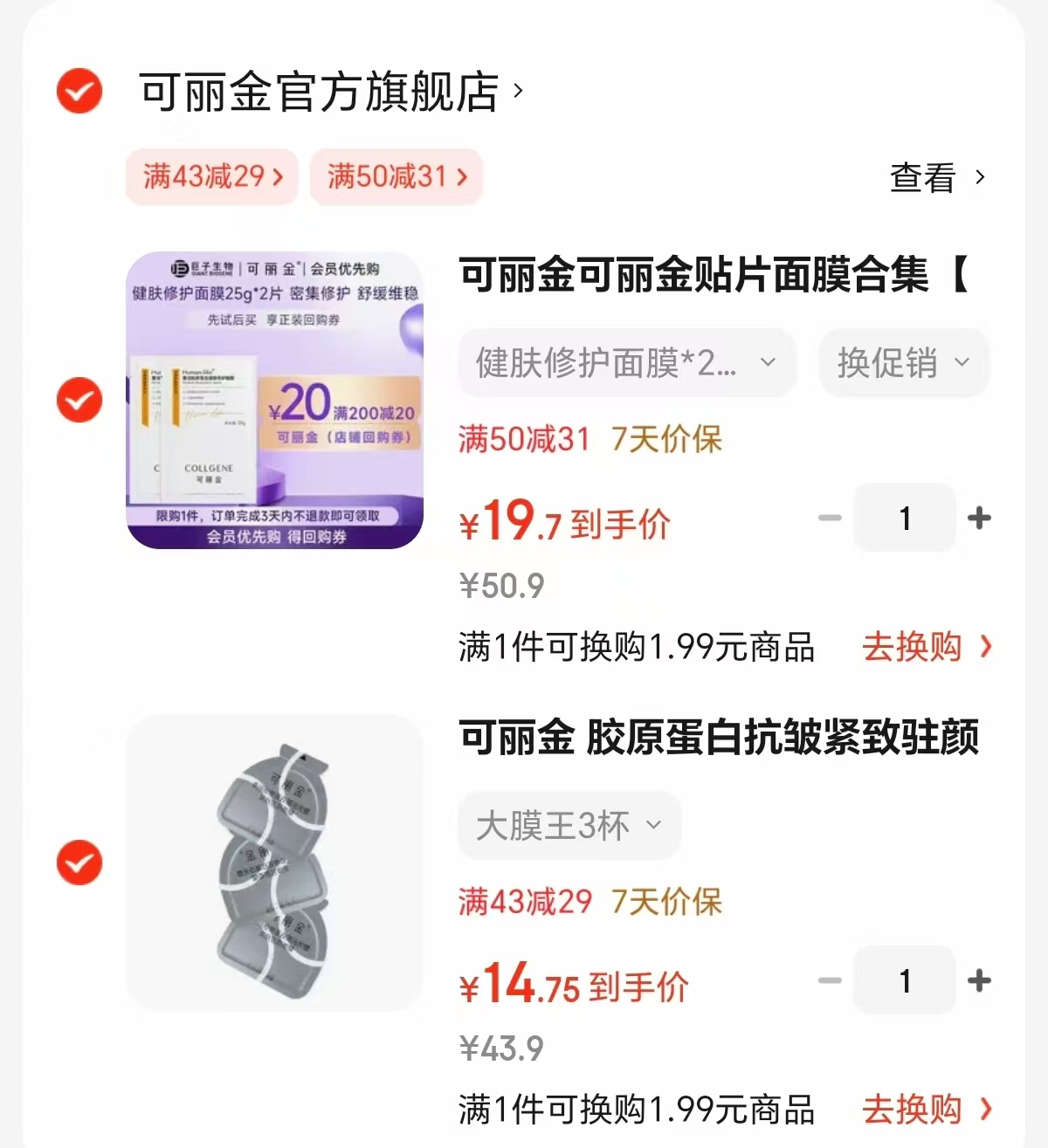Decrease quantity of 贴片面膜合集
This screenshot has height=1148, width=1048.
pyautogui.click(x=829, y=518)
